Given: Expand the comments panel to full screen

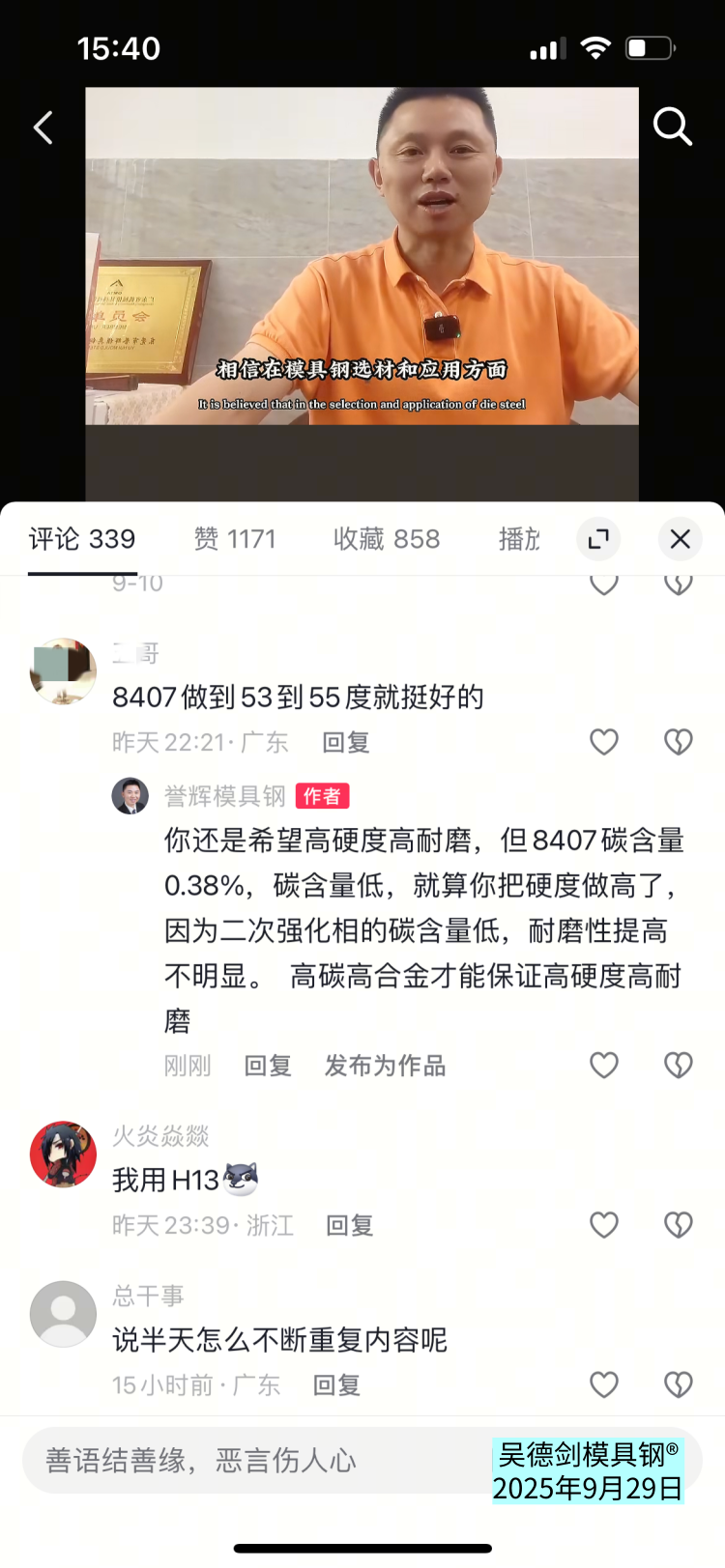Looking at the screenshot, I should tap(598, 539).
